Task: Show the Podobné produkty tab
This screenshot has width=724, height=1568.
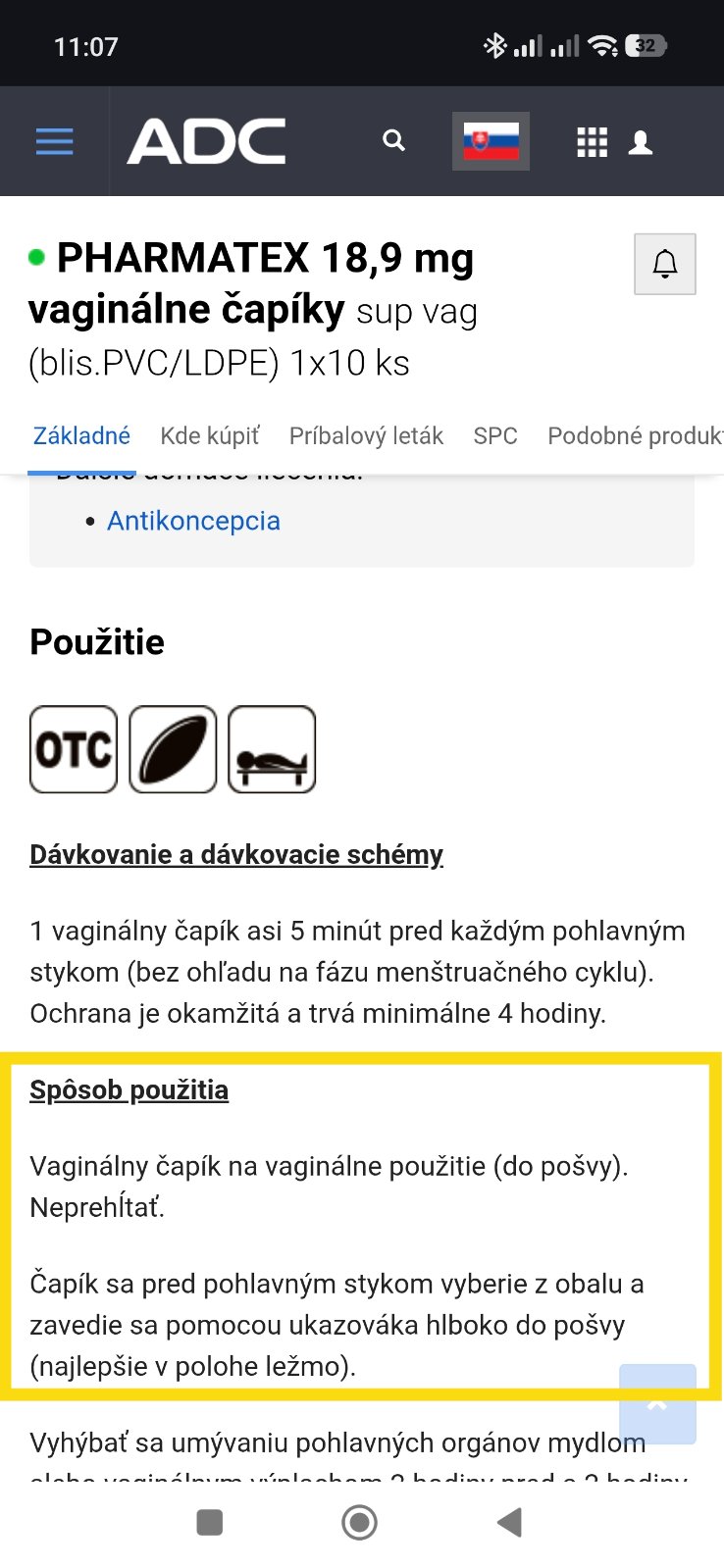Action: pos(636,435)
